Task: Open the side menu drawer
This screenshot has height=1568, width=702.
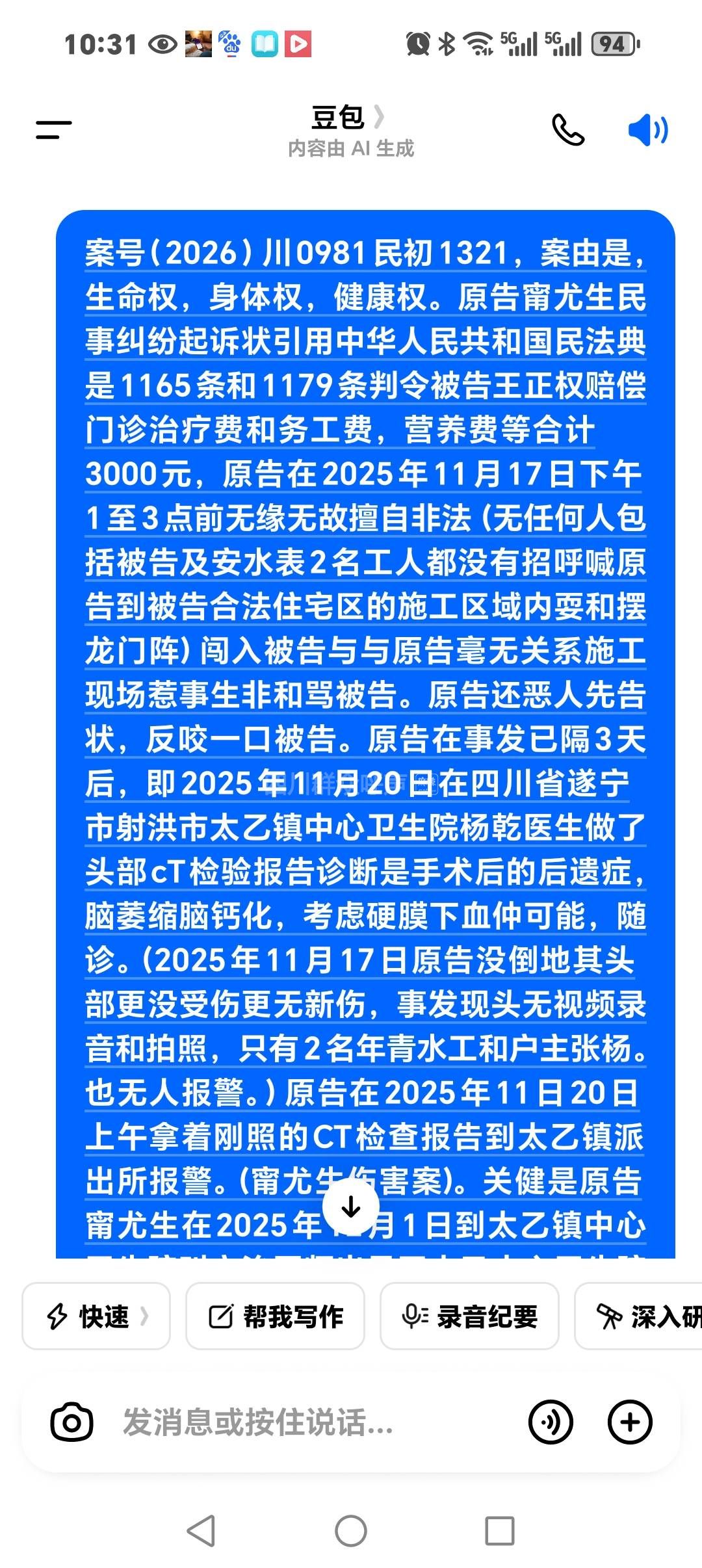Action: (54, 129)
